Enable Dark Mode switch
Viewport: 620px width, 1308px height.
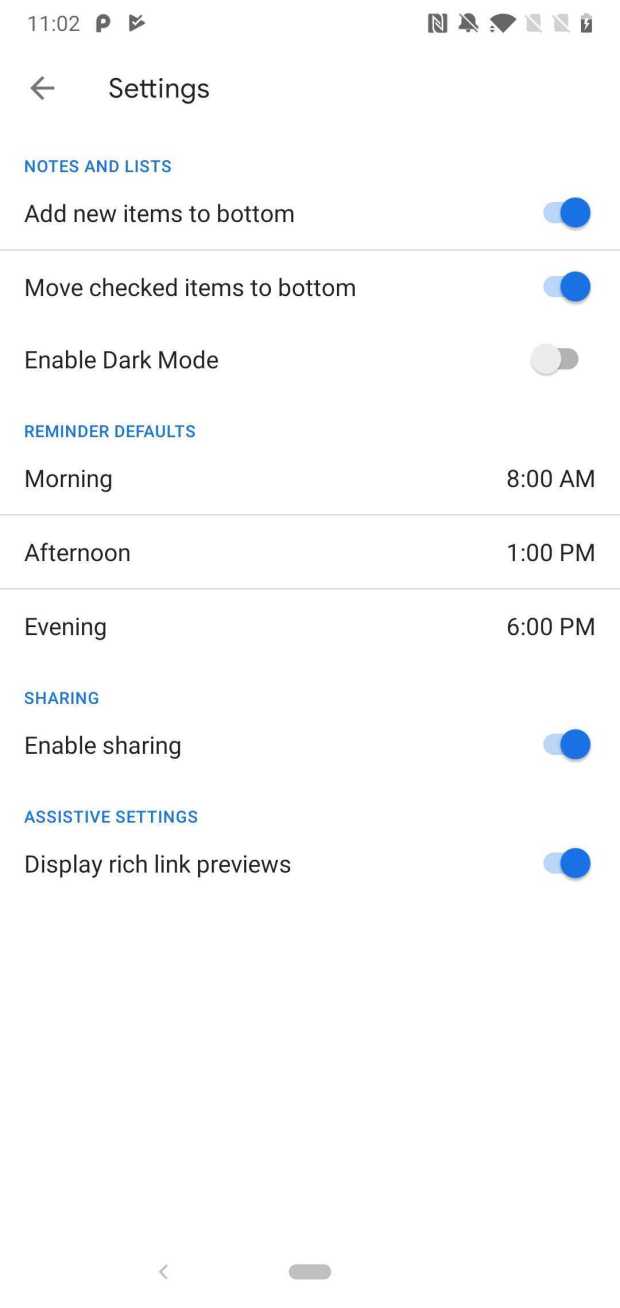(x=555, y=360)
